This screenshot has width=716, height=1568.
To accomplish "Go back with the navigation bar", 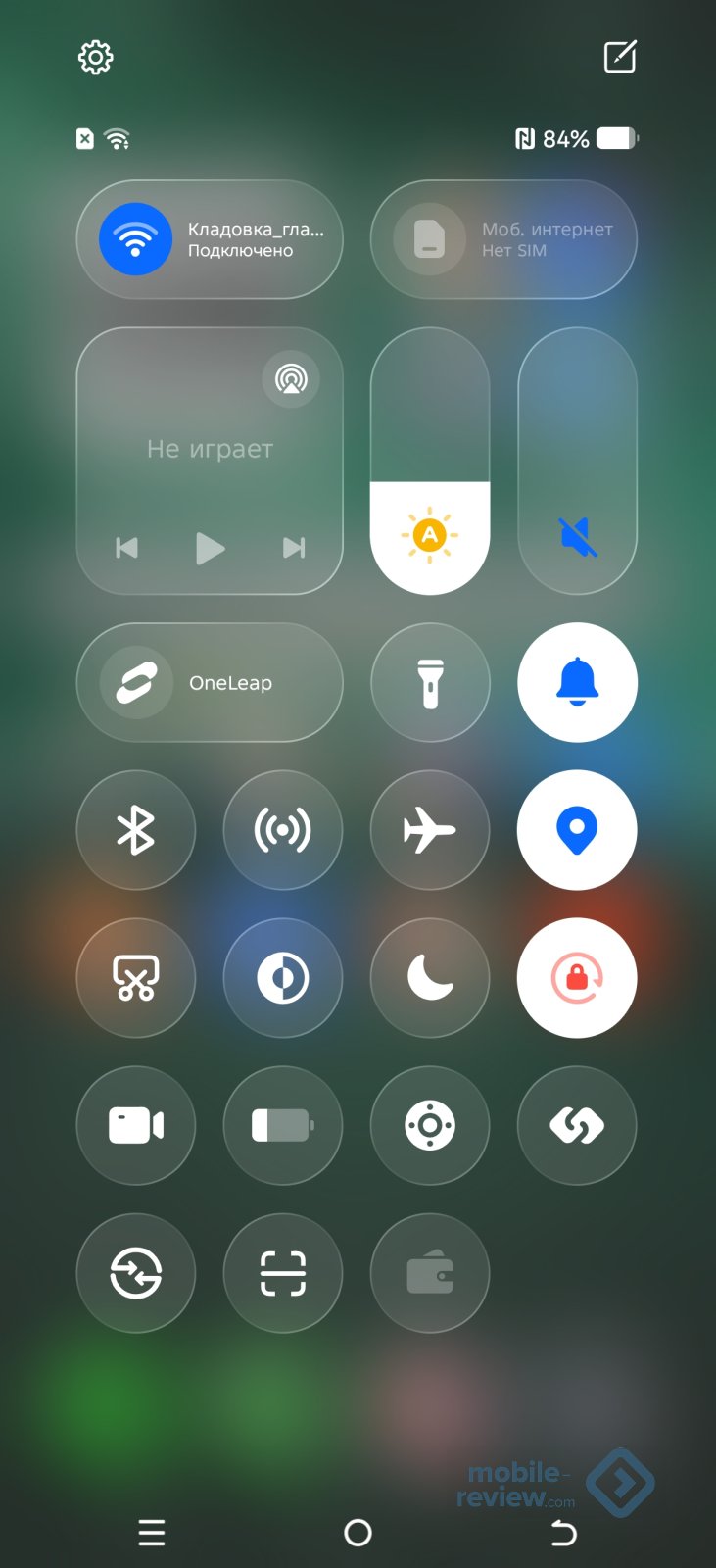I will (x=563, y=1532).
